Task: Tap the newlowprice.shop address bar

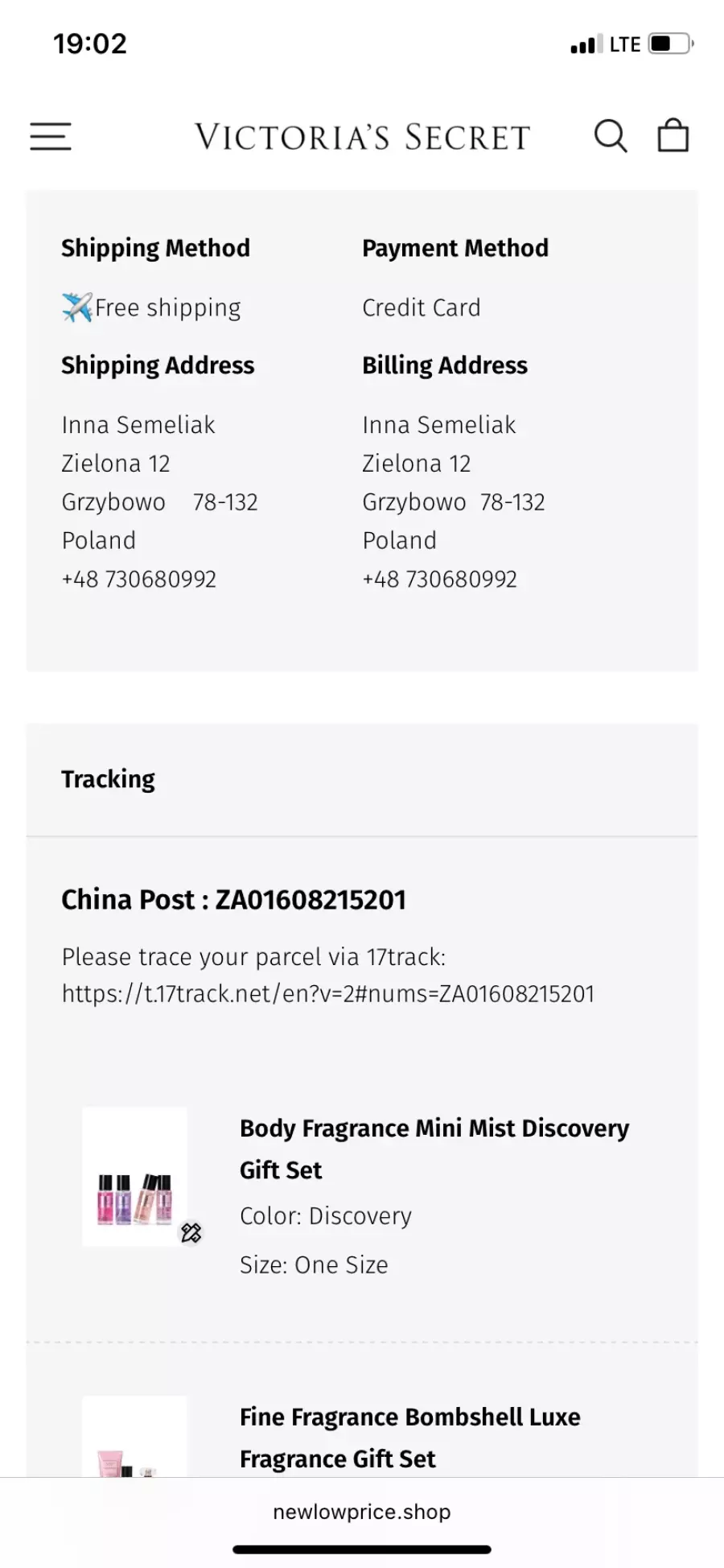Action: click(x=362, y=1512)
